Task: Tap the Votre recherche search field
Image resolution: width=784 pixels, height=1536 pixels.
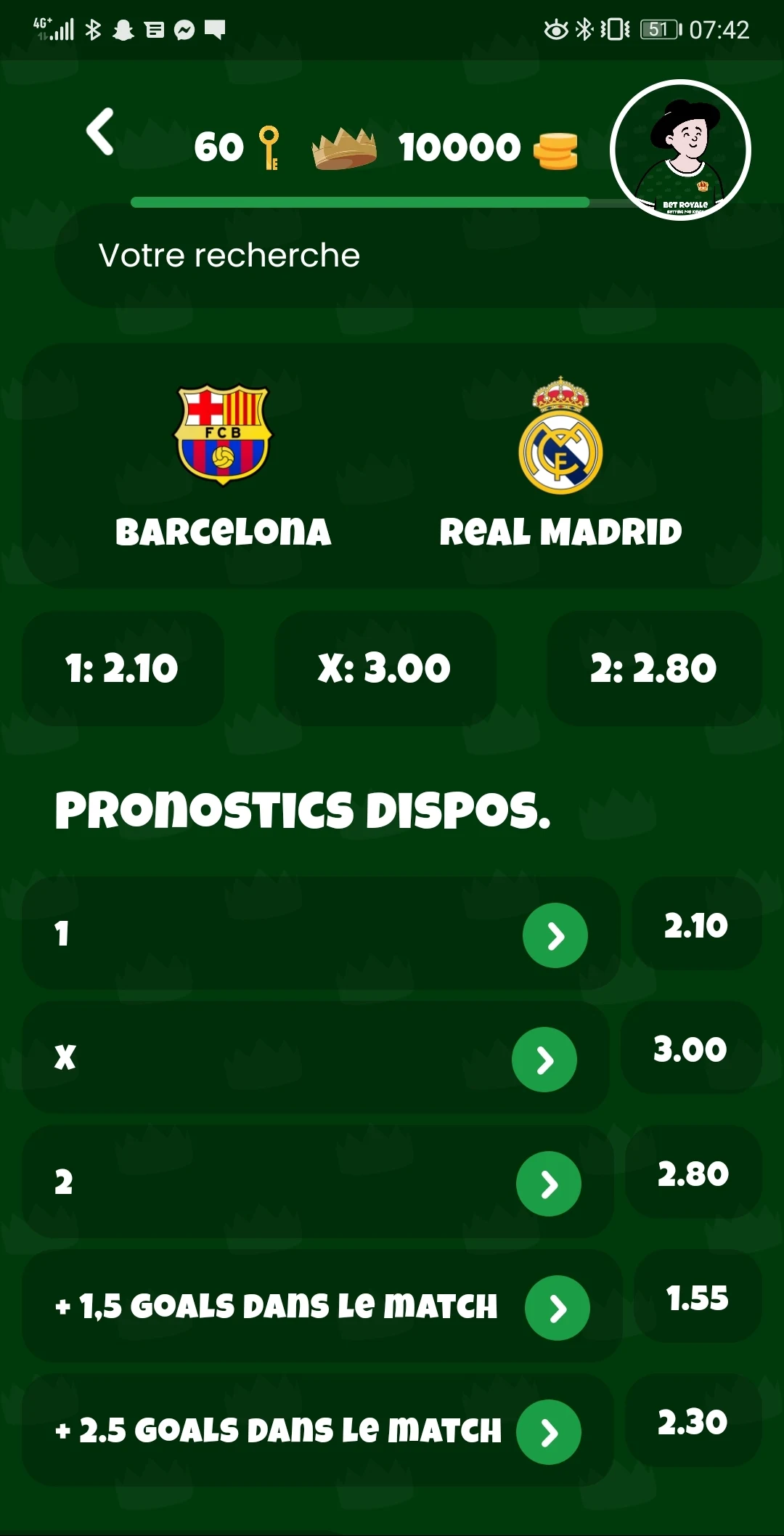Action: pyautogui.click(x=420, y=256)
